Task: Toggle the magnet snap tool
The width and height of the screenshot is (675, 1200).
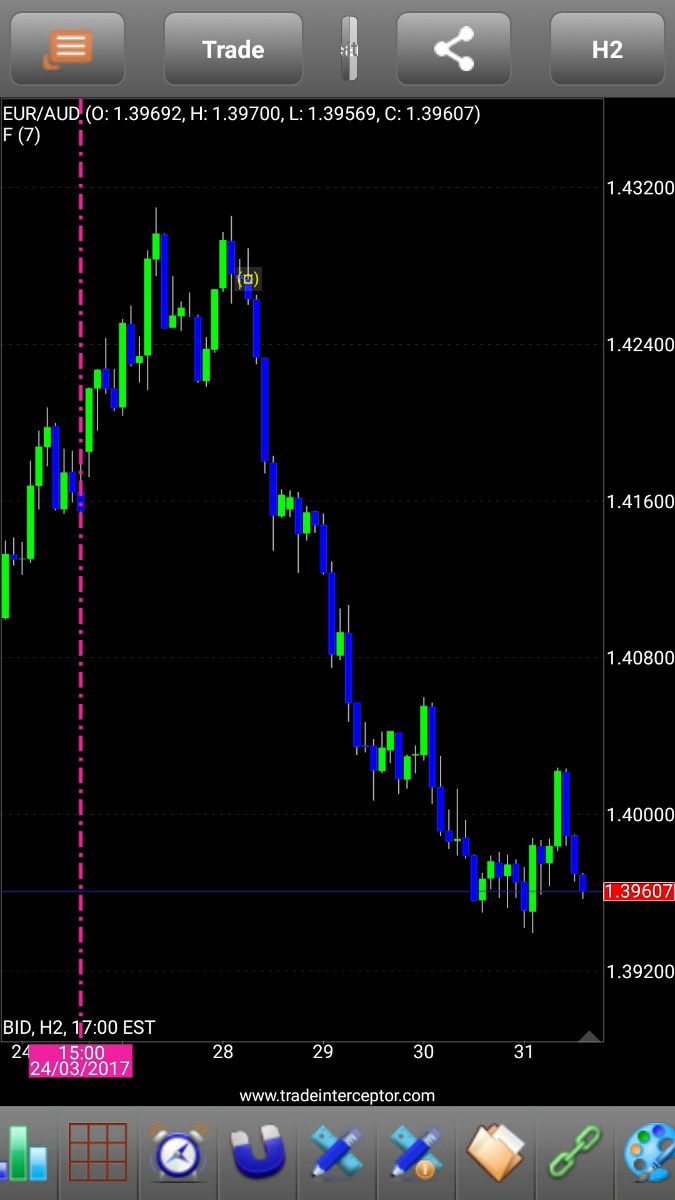Action: pos(258,1152)
